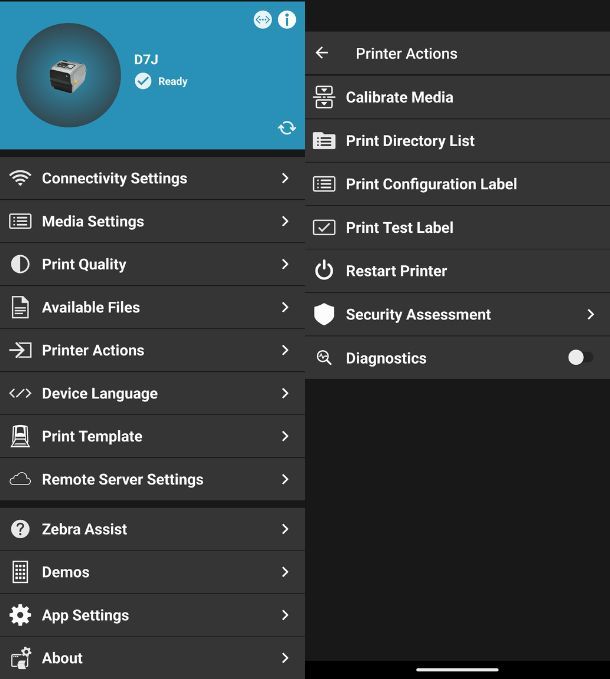Select Print Configuration Label
The height and width of the screenshot is (679, 610).
pyautogui.click(x=457, y=184)
